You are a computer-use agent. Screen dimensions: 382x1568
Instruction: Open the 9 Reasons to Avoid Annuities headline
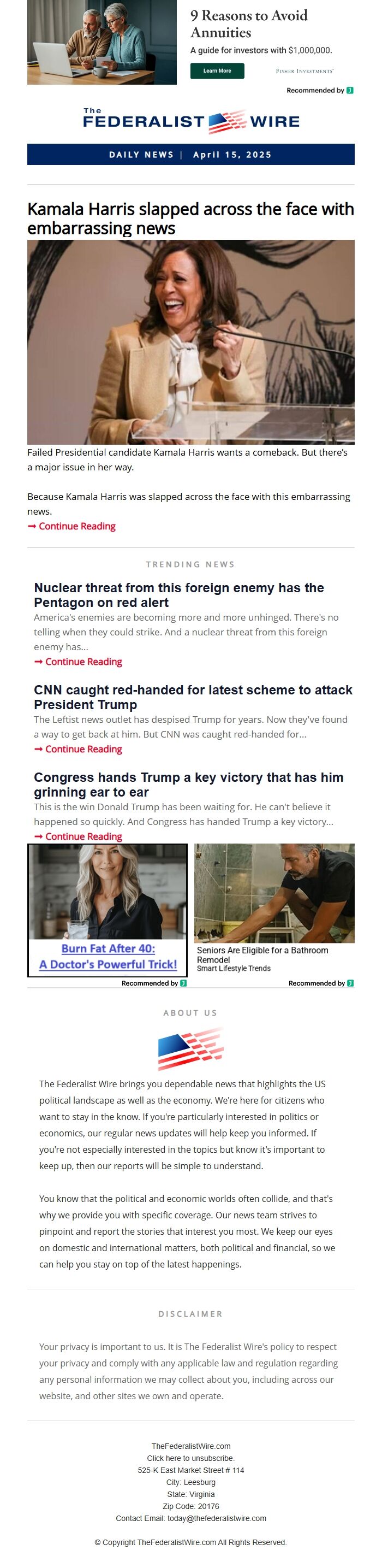249,23
